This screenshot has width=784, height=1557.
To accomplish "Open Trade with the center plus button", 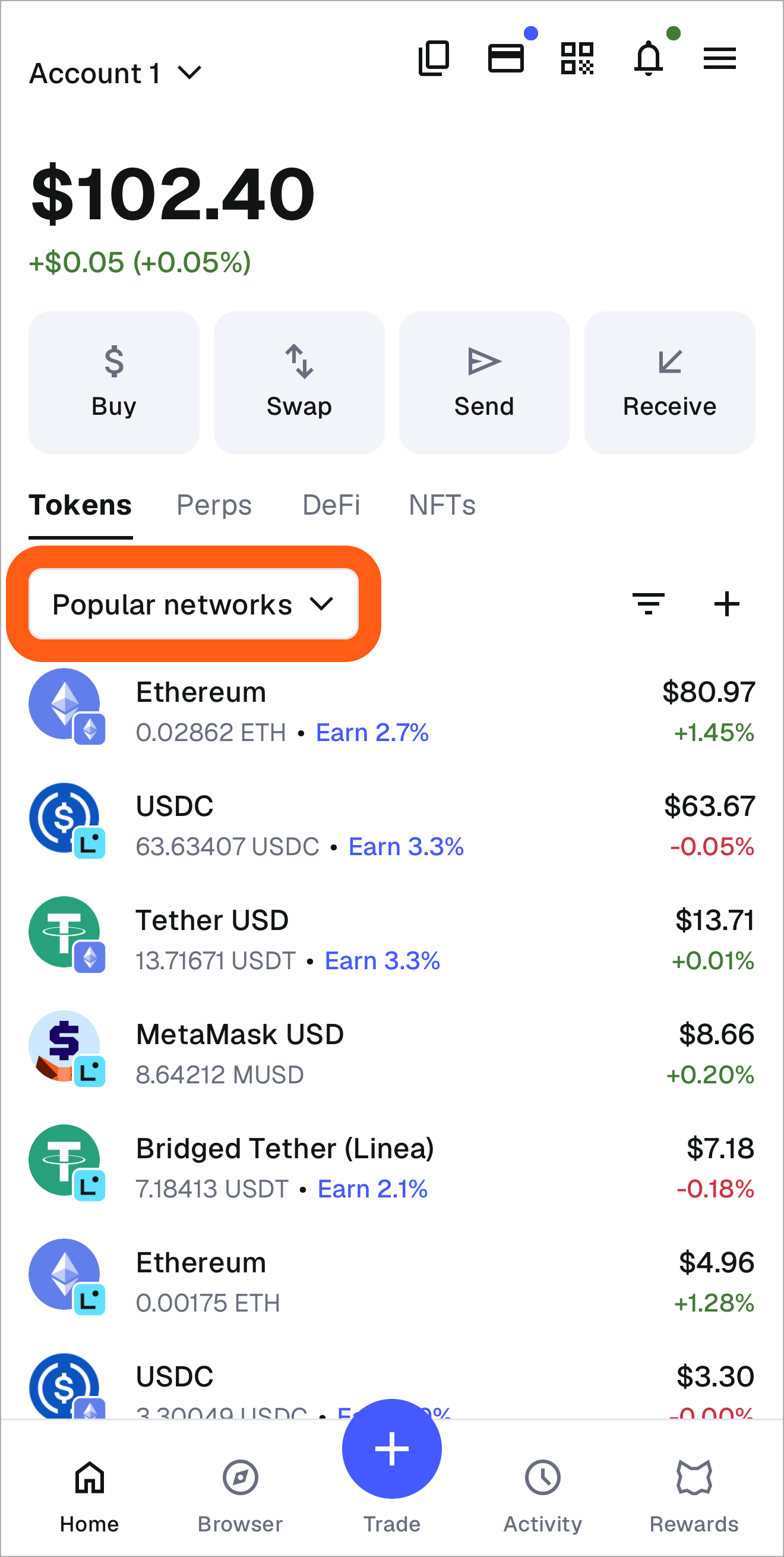I will tap(391, 1449).
